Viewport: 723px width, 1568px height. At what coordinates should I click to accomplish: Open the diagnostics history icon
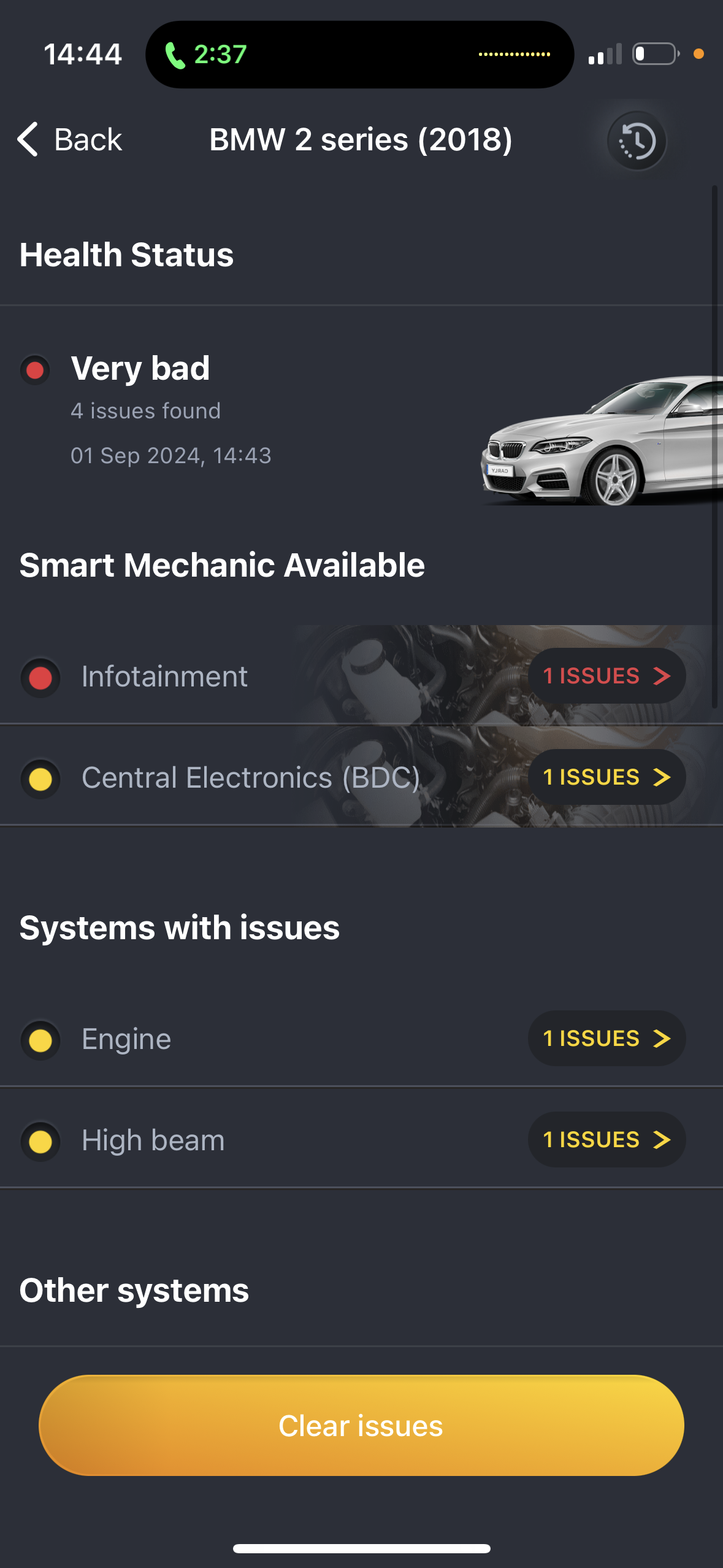(637, 141)
